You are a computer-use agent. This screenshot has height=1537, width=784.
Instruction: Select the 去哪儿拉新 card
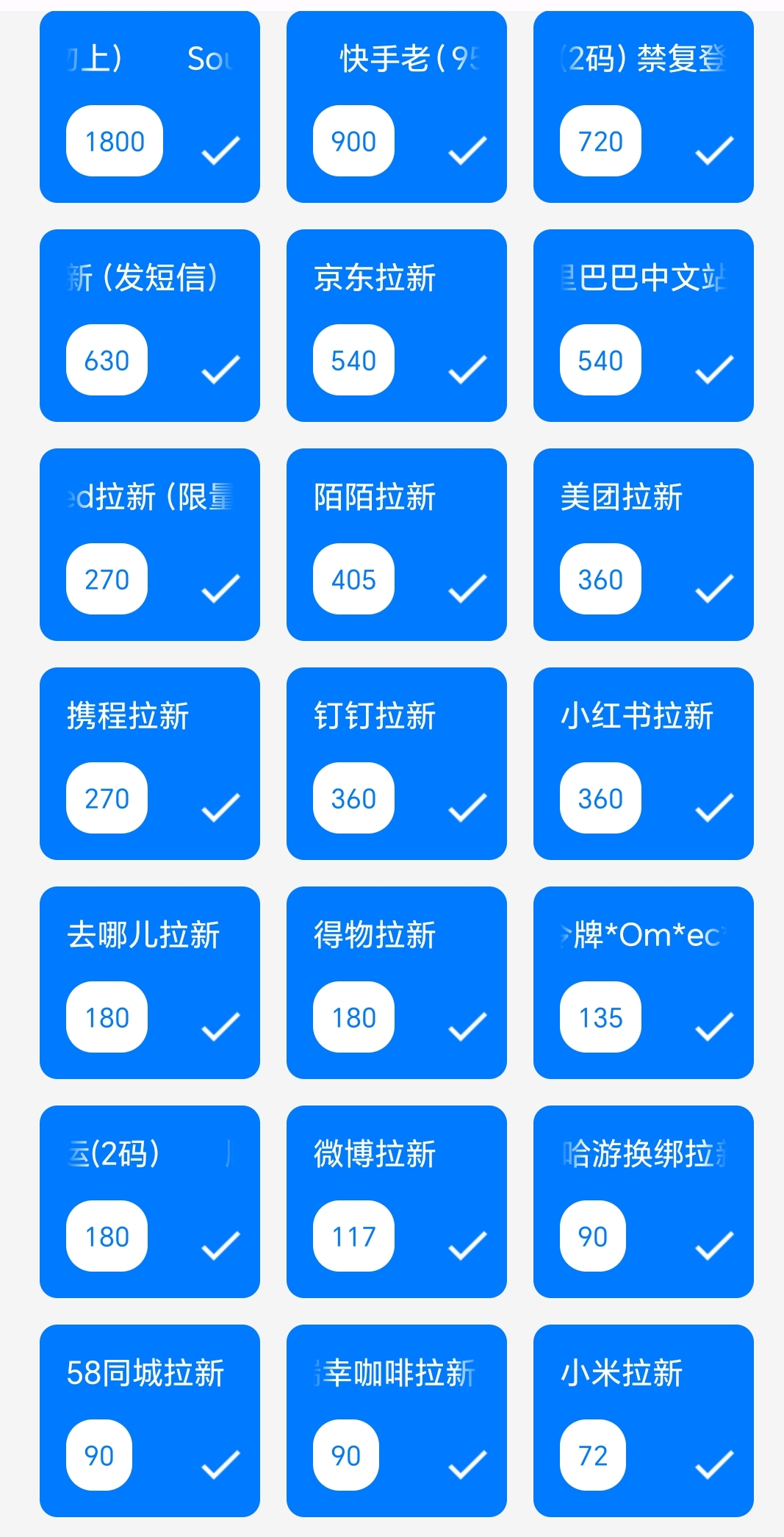pos(149,982)
